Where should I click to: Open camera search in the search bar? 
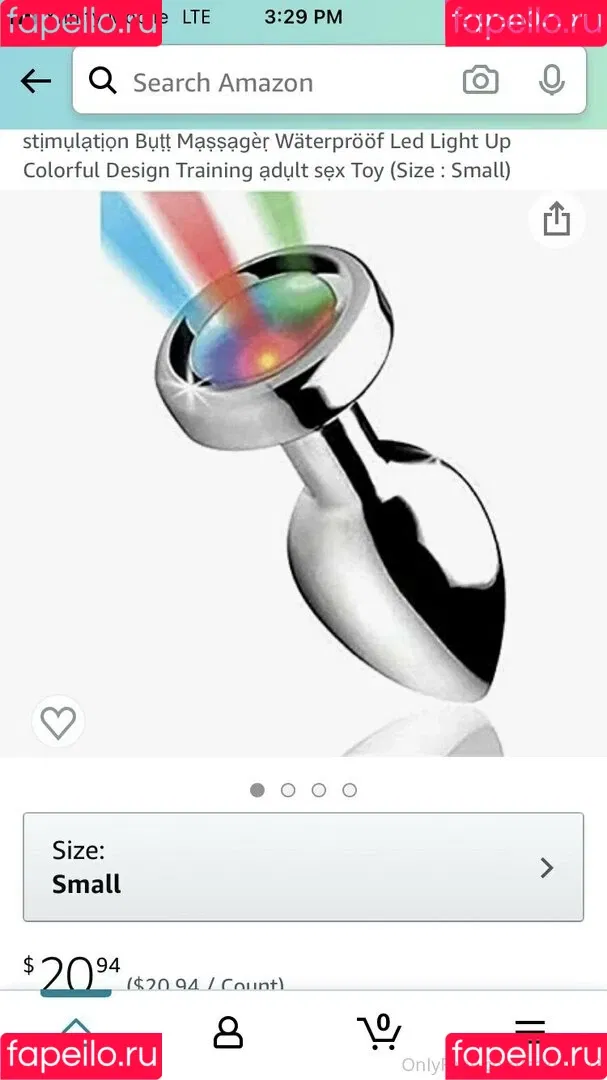(x=480, y=81)
